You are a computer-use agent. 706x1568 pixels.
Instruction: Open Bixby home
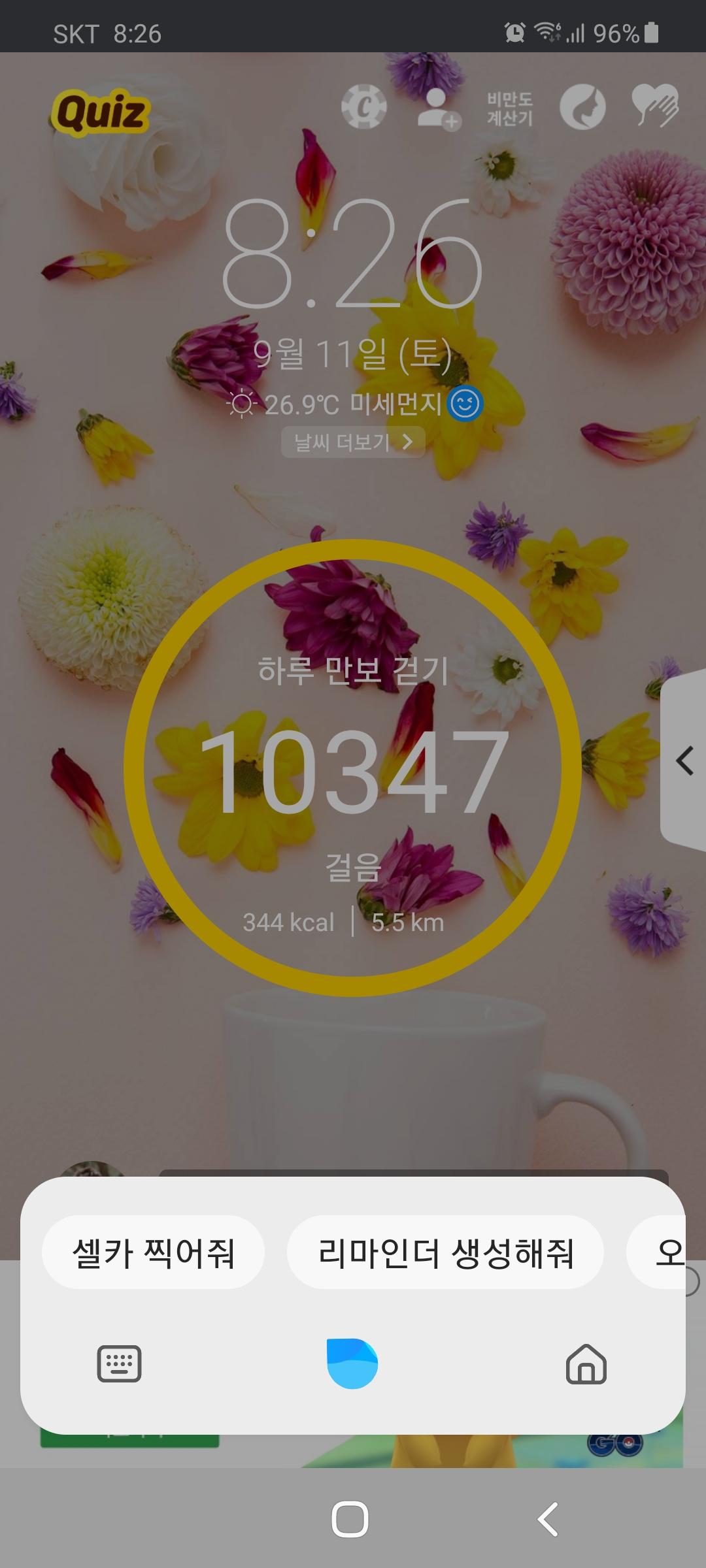point(586,1364)
